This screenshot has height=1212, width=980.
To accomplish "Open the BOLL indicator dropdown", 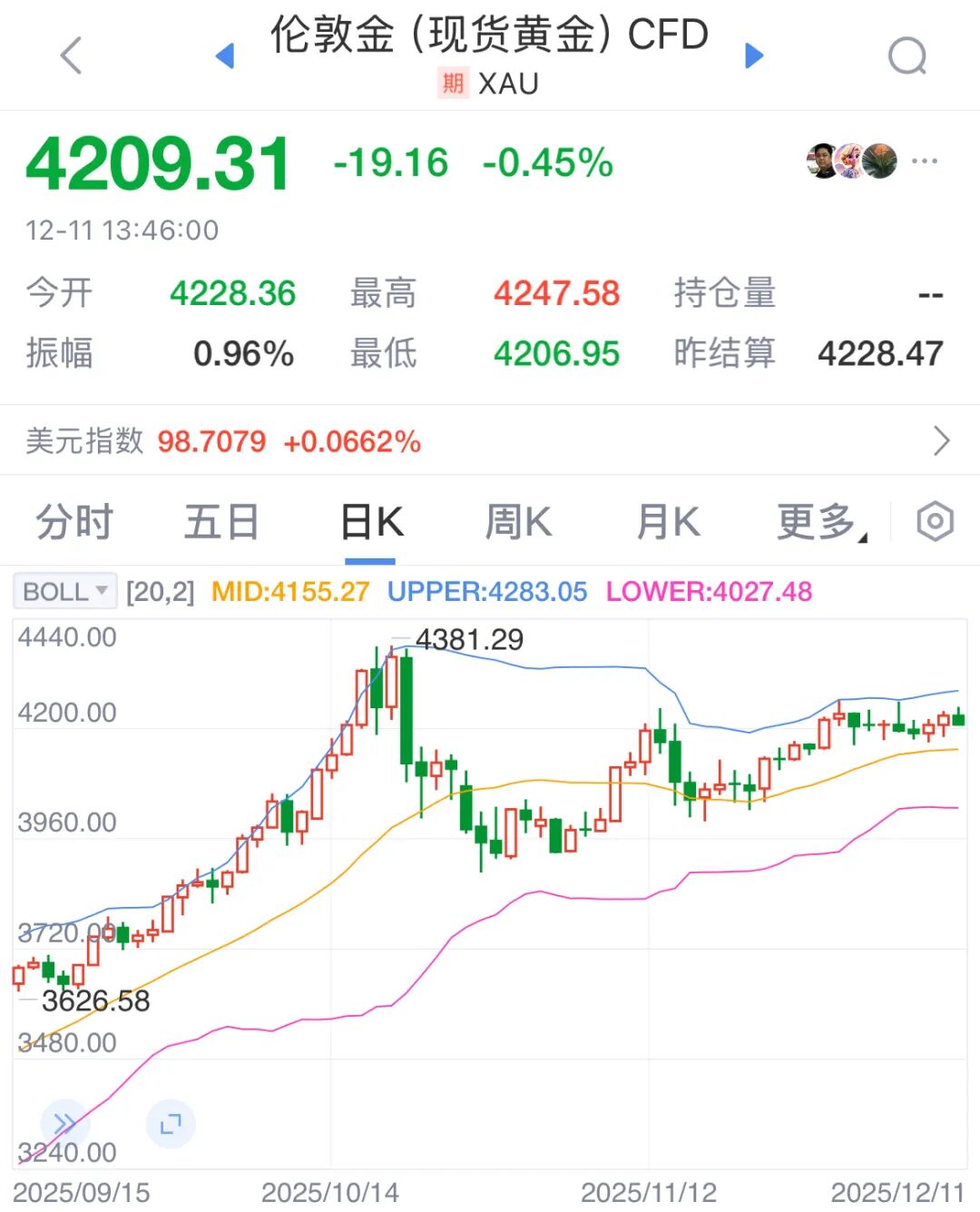I will 65,592.
